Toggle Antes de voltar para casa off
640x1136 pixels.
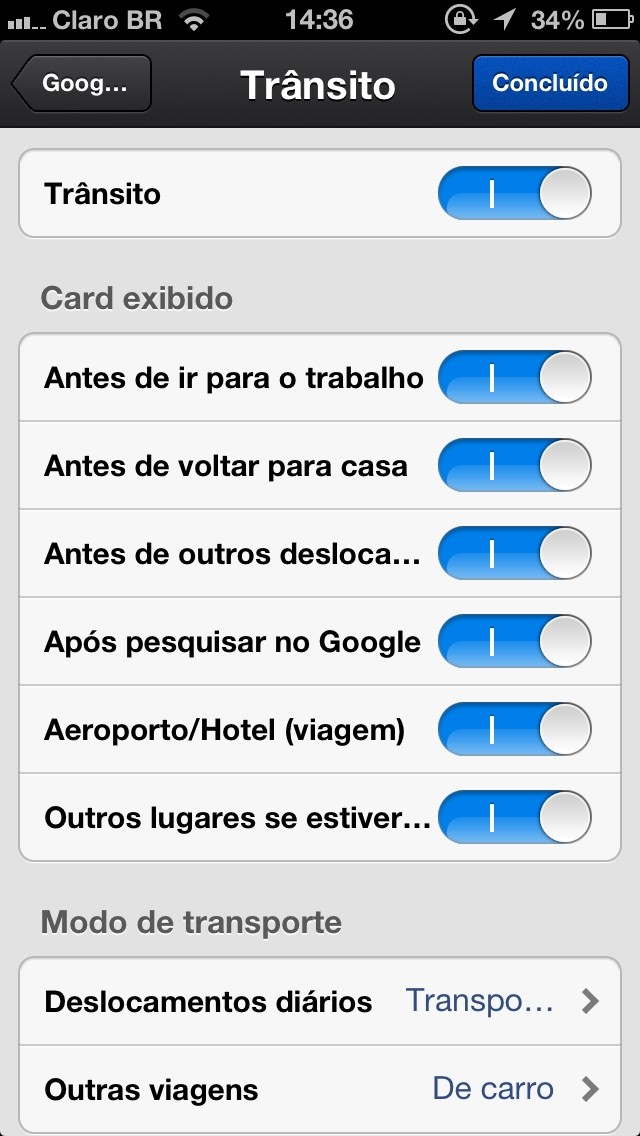(514, 466)
